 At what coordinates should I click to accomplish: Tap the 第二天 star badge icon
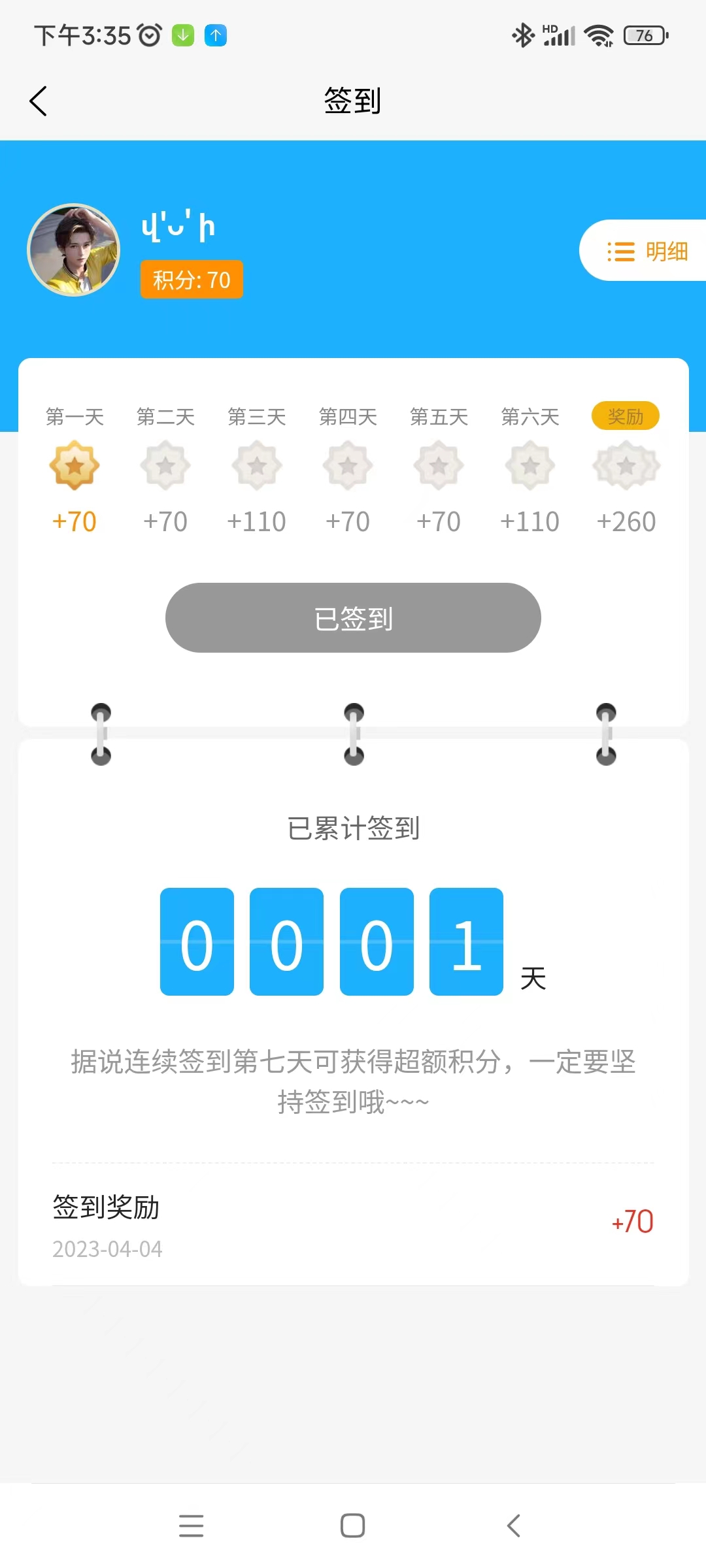click(x=165, y=465)
